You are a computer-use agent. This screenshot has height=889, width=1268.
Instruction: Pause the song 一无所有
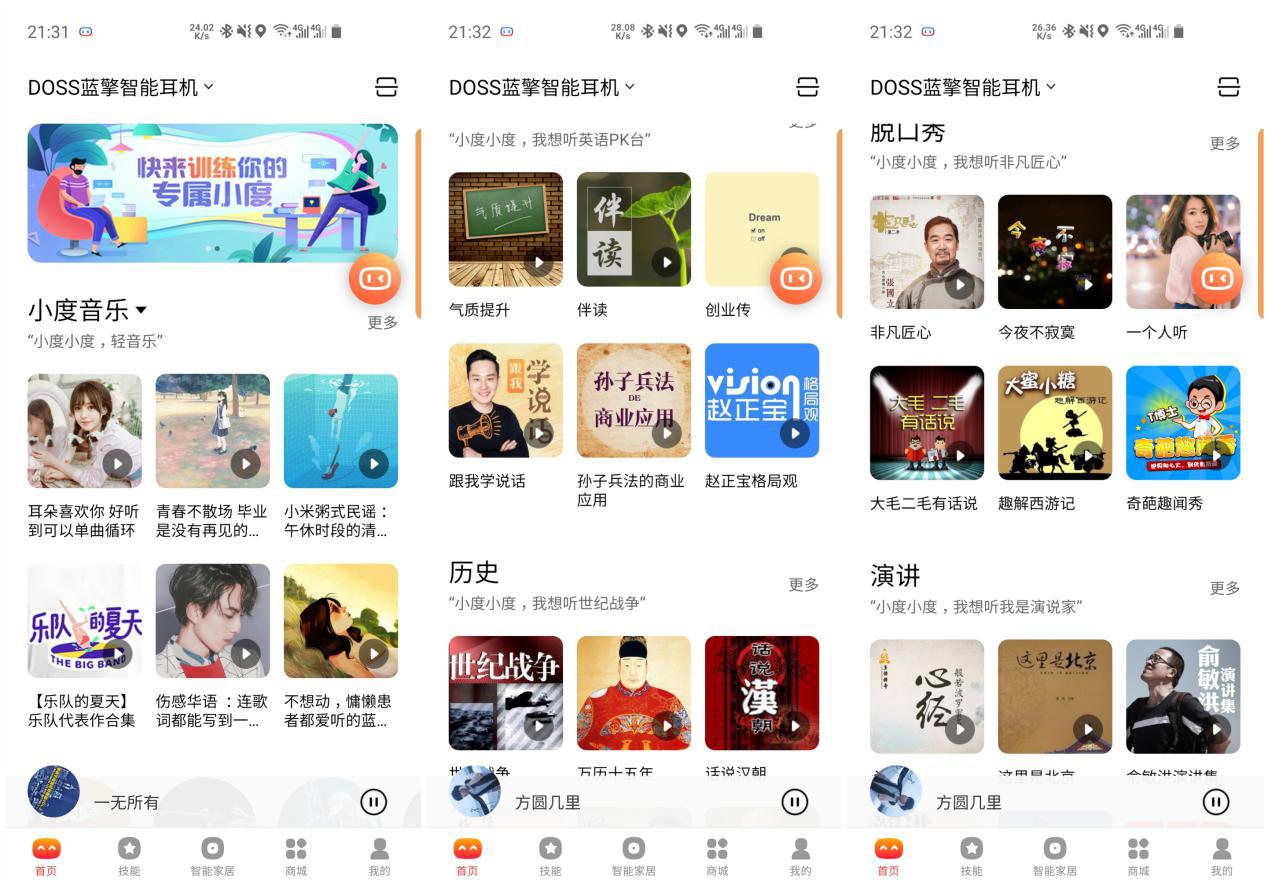tap(373, 801)
